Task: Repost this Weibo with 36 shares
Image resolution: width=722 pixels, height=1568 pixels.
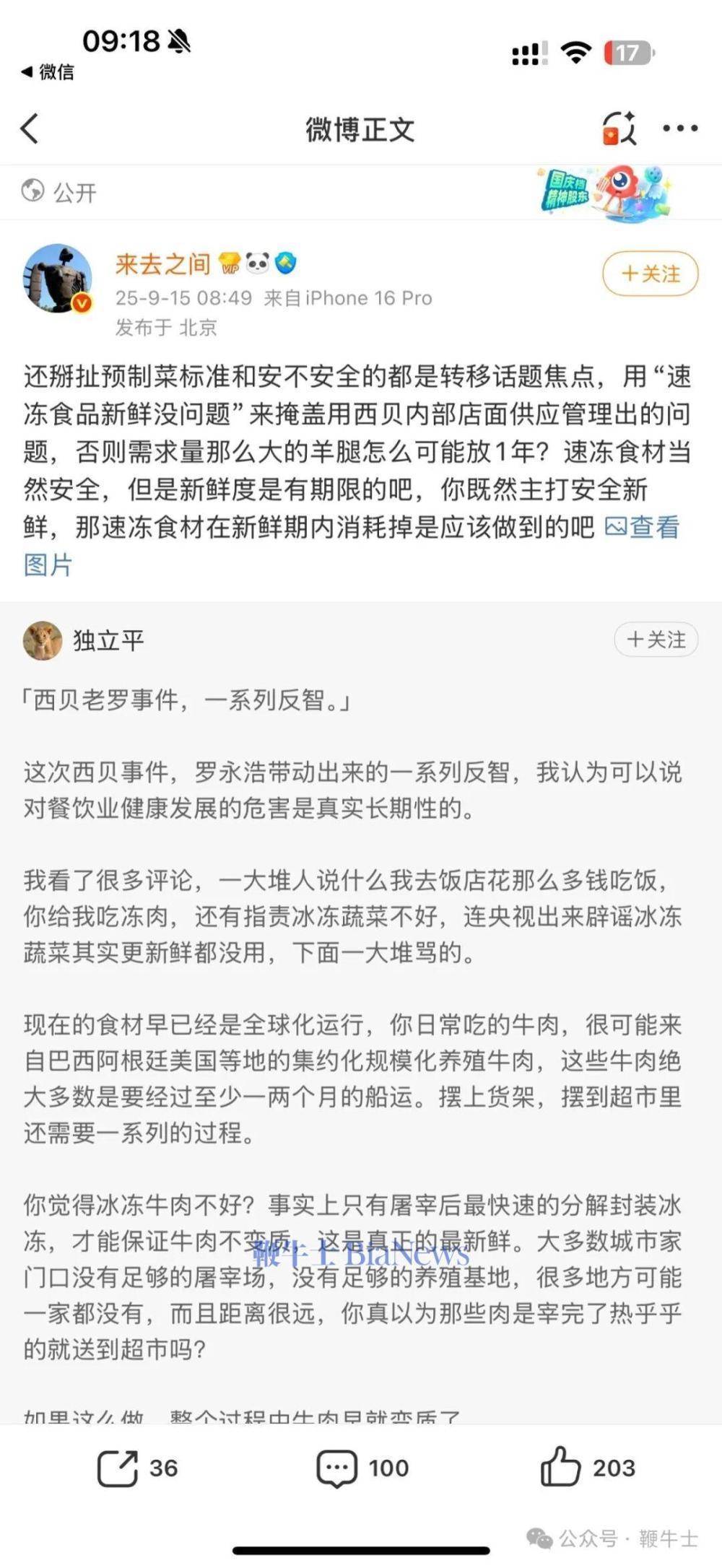Action: pos(137,1468)
